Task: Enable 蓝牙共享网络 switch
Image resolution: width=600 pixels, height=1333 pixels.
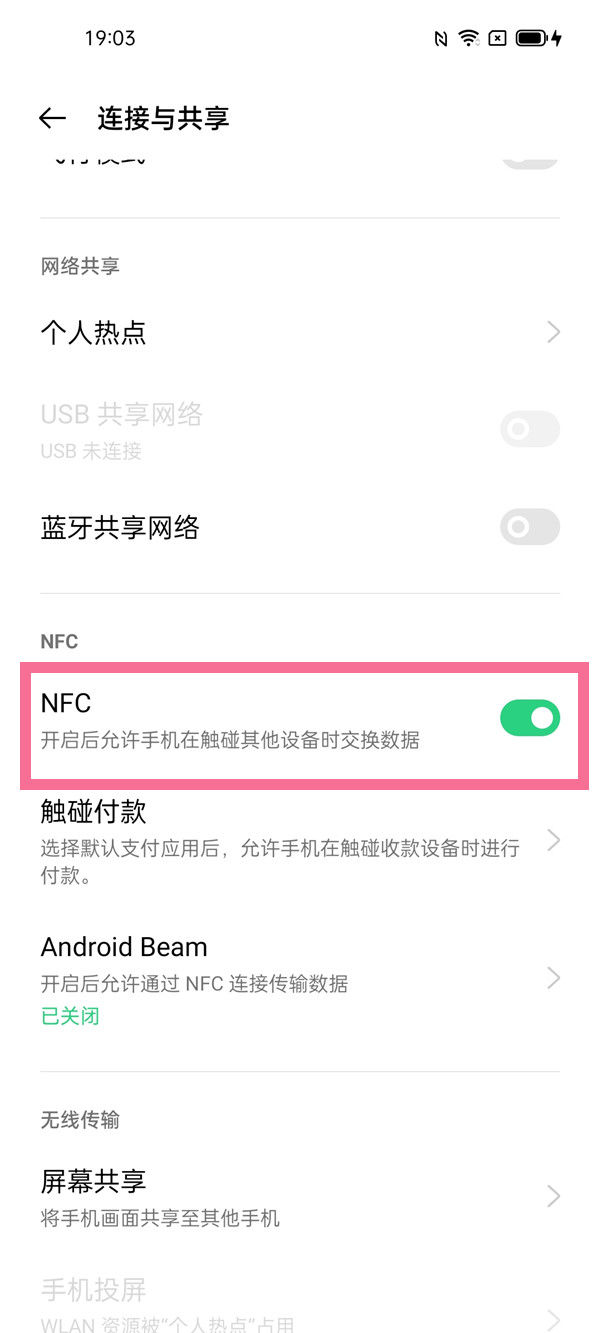Action: [530, 527]
